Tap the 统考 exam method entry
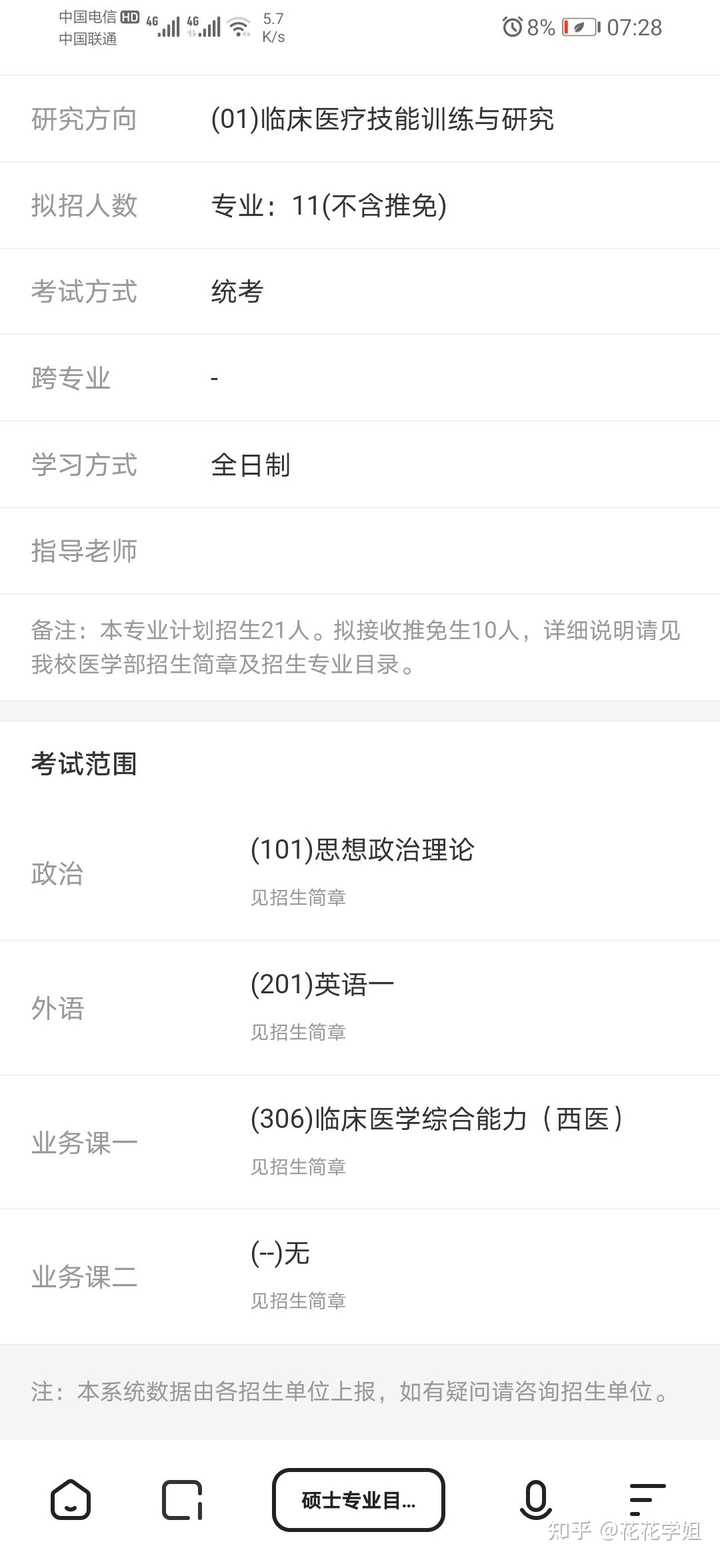Viewport: 720px width, 1560px height. point(236,292)
